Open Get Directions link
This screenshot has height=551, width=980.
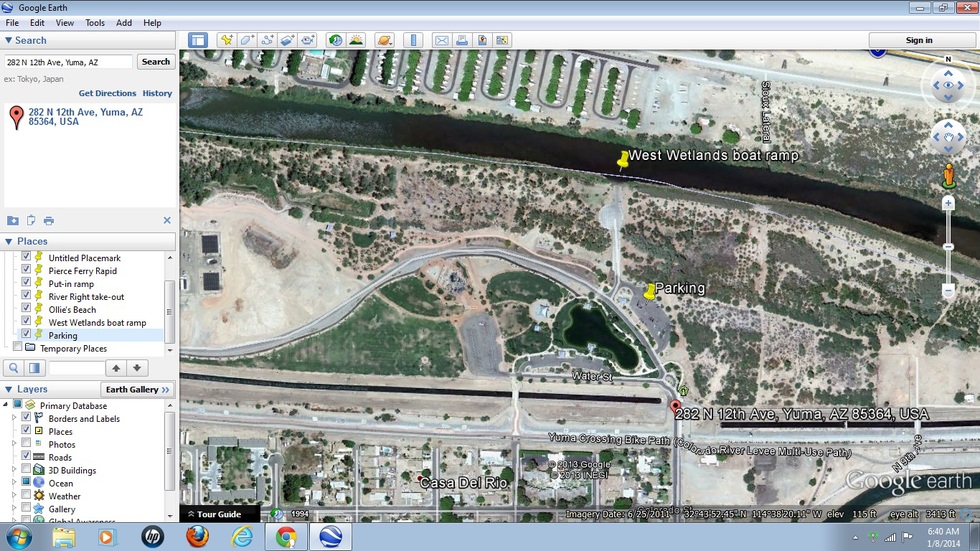107,93
